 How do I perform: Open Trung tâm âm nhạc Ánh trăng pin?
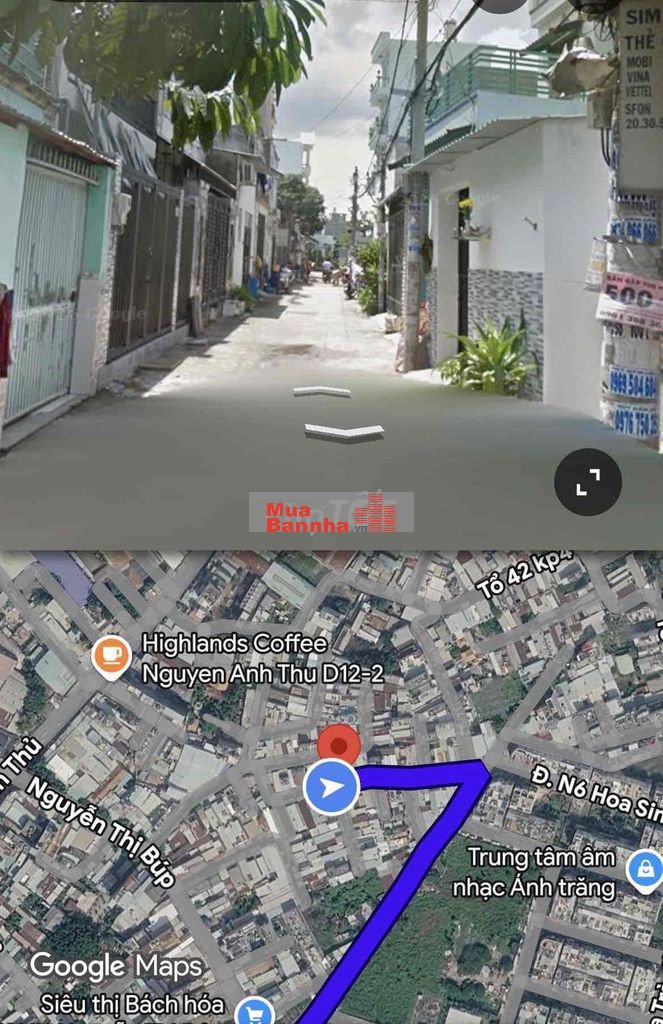click(645, 868)
